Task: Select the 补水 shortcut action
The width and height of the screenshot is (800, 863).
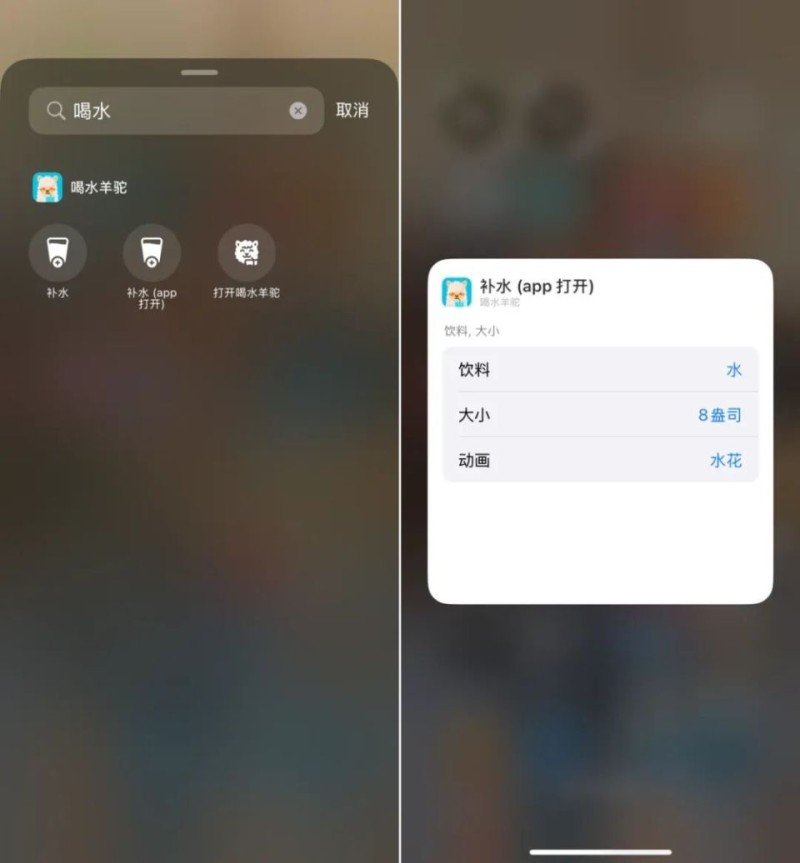Action: click(x=58, y=254)
